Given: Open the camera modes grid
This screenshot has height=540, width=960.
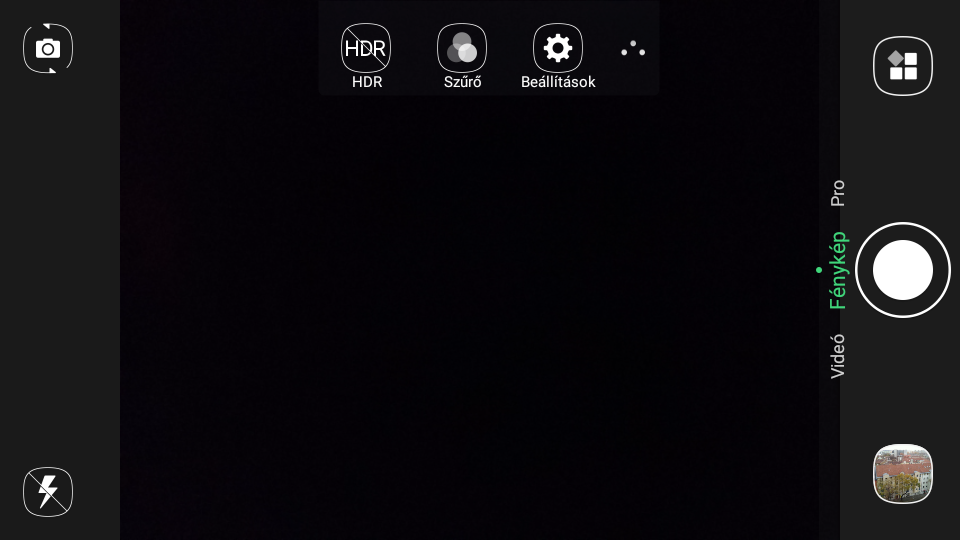Looking at the screenshot, I should (x=902, y=66).
